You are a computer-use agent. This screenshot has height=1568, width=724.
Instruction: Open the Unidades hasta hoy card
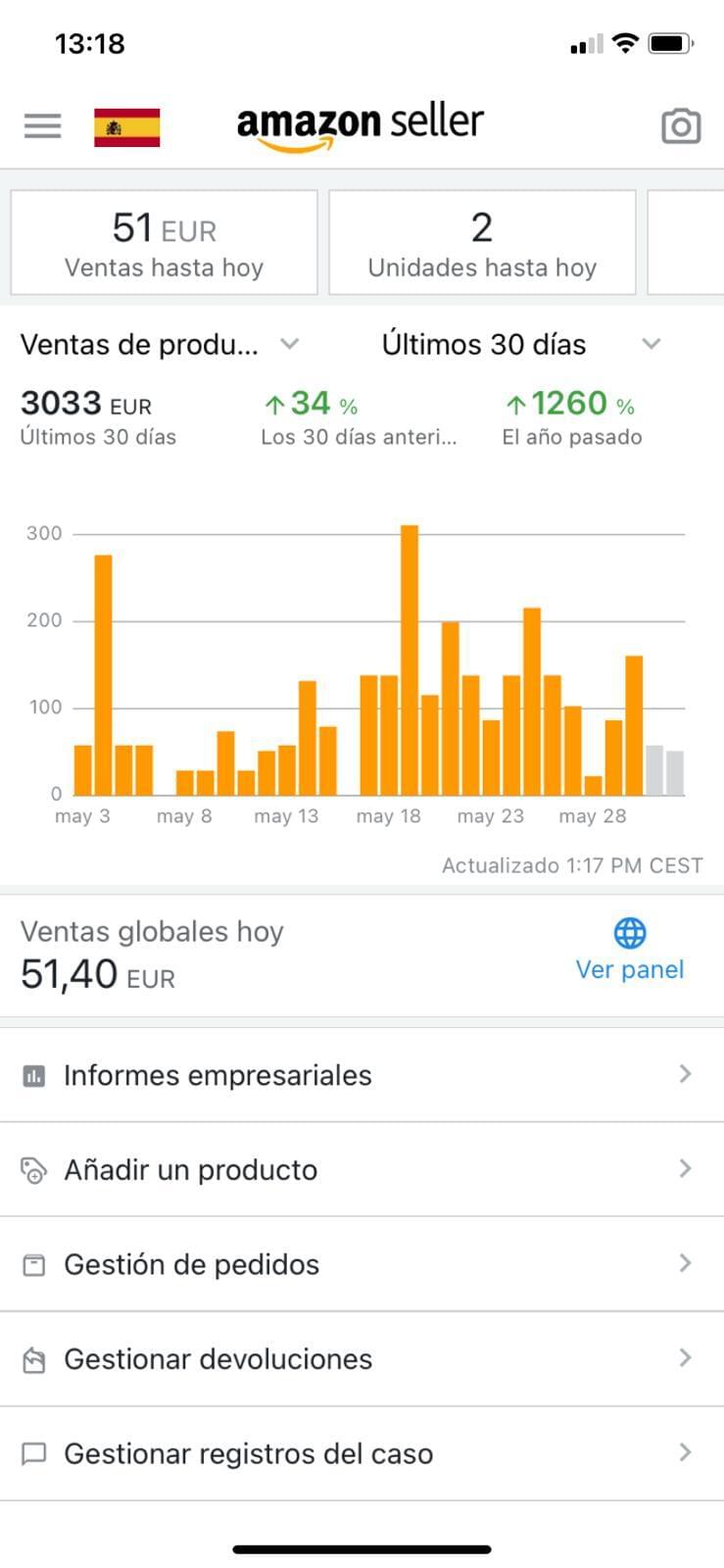(482, 242)
